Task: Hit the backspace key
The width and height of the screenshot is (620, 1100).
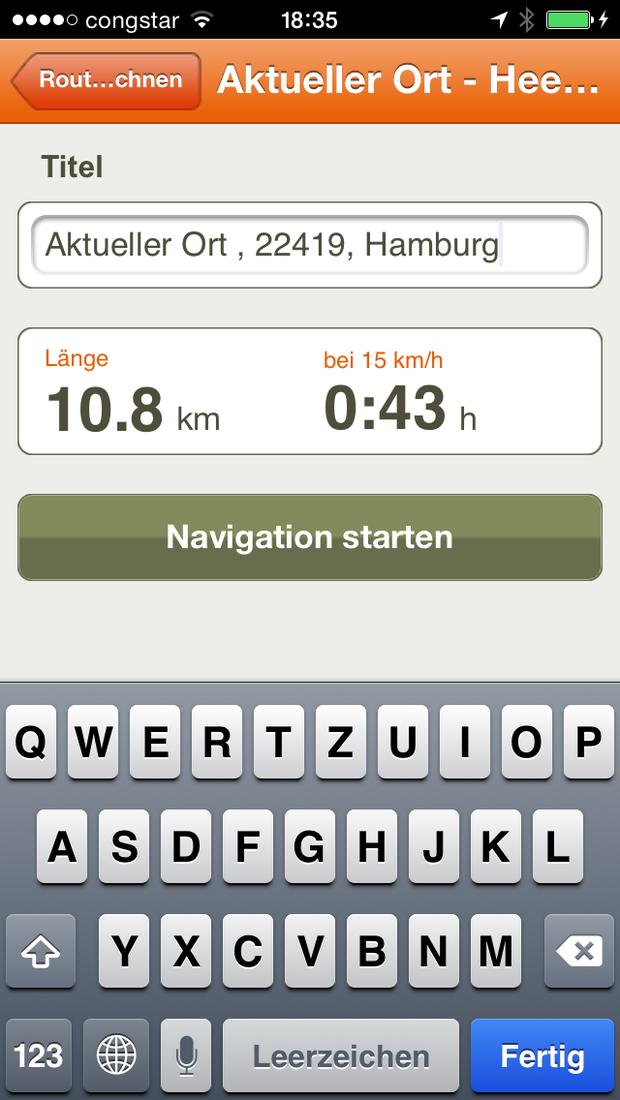Action: point(579,951)
